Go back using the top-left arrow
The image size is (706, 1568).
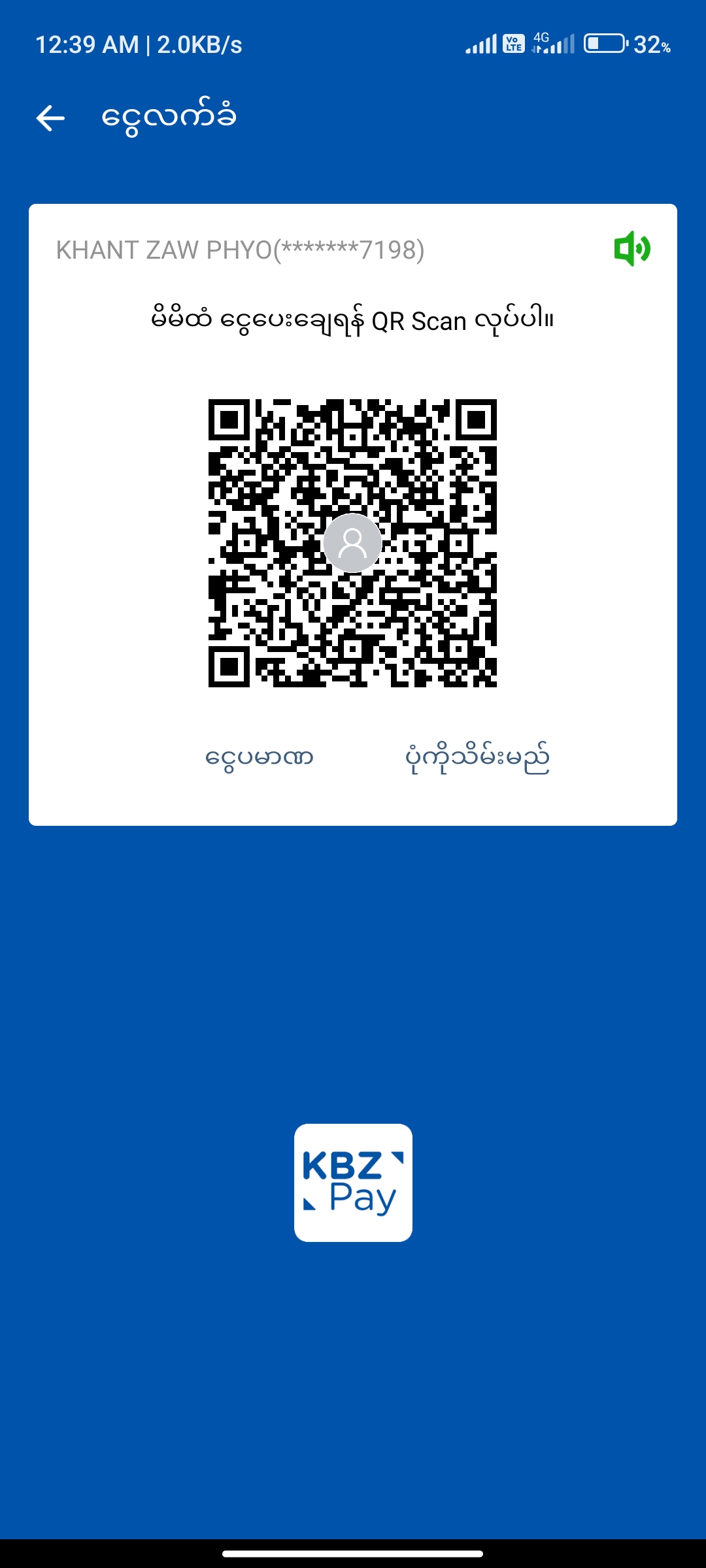(x=50, y=118)
